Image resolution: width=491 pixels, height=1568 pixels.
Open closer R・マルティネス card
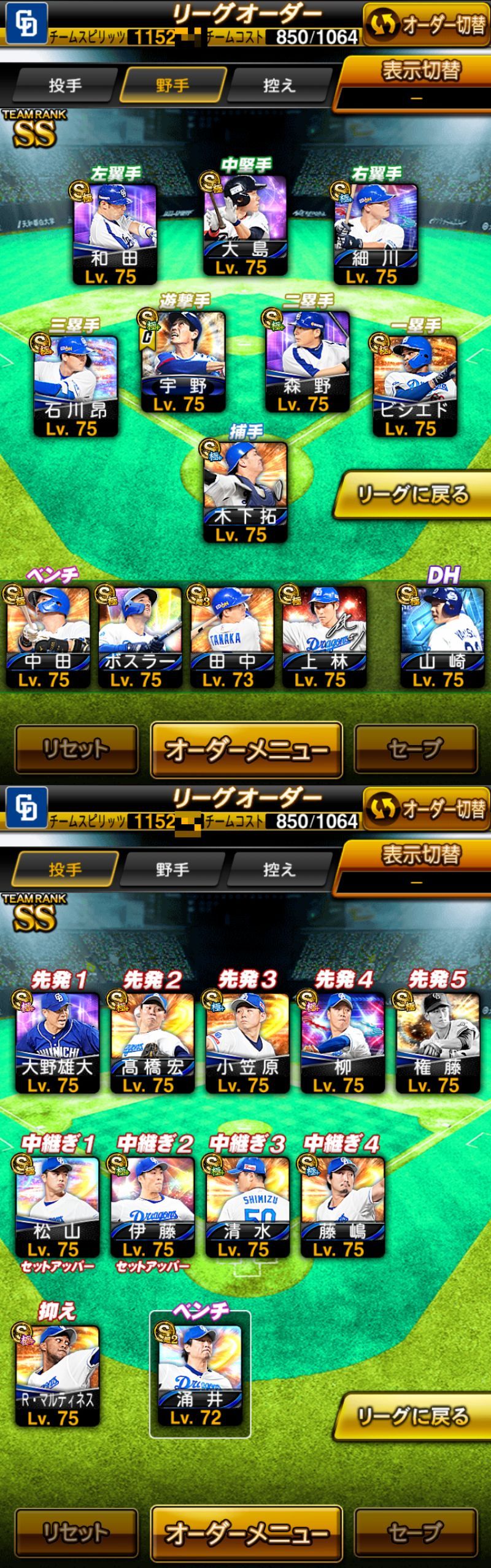pyautogui.click(x=57, y=1375)
